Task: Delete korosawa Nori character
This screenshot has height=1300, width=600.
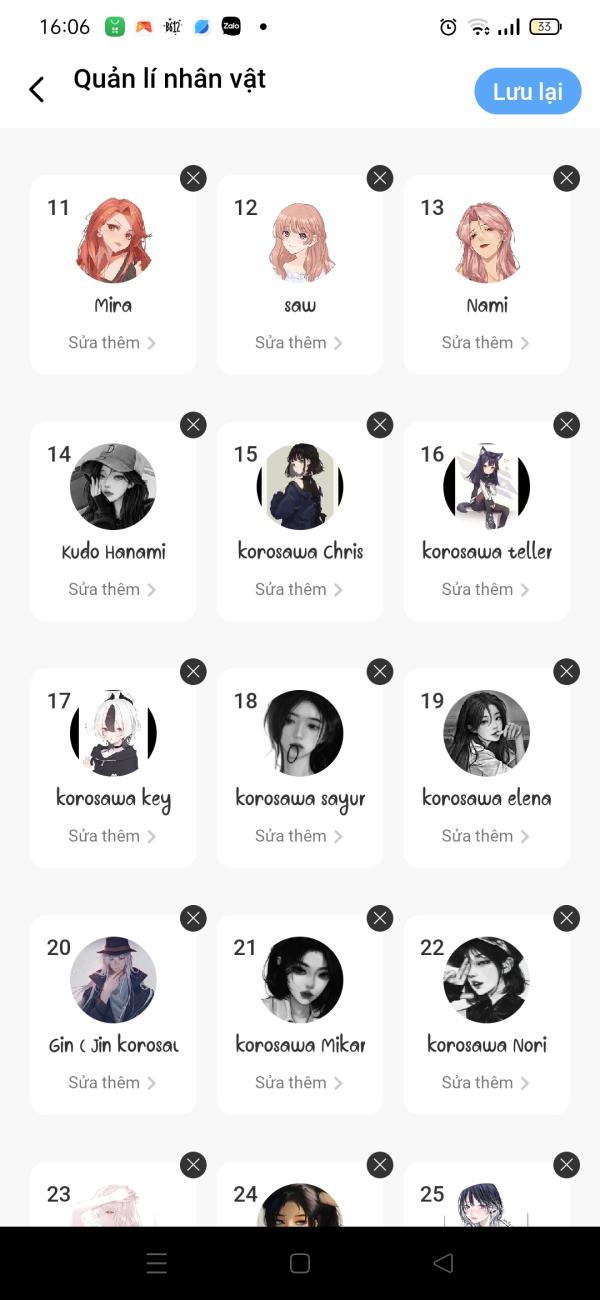Action: pos(566,918)
